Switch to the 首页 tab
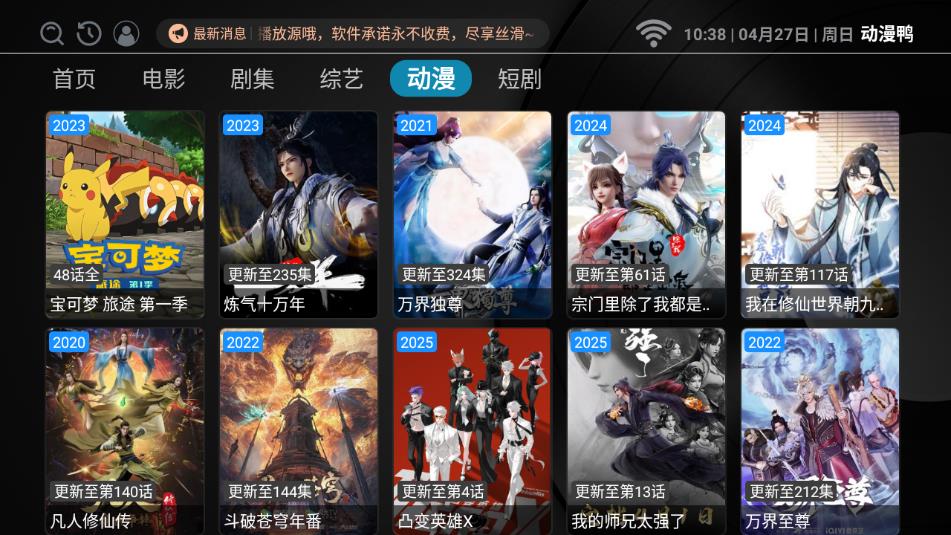The image size is (951, 535). tap(74, 79)
